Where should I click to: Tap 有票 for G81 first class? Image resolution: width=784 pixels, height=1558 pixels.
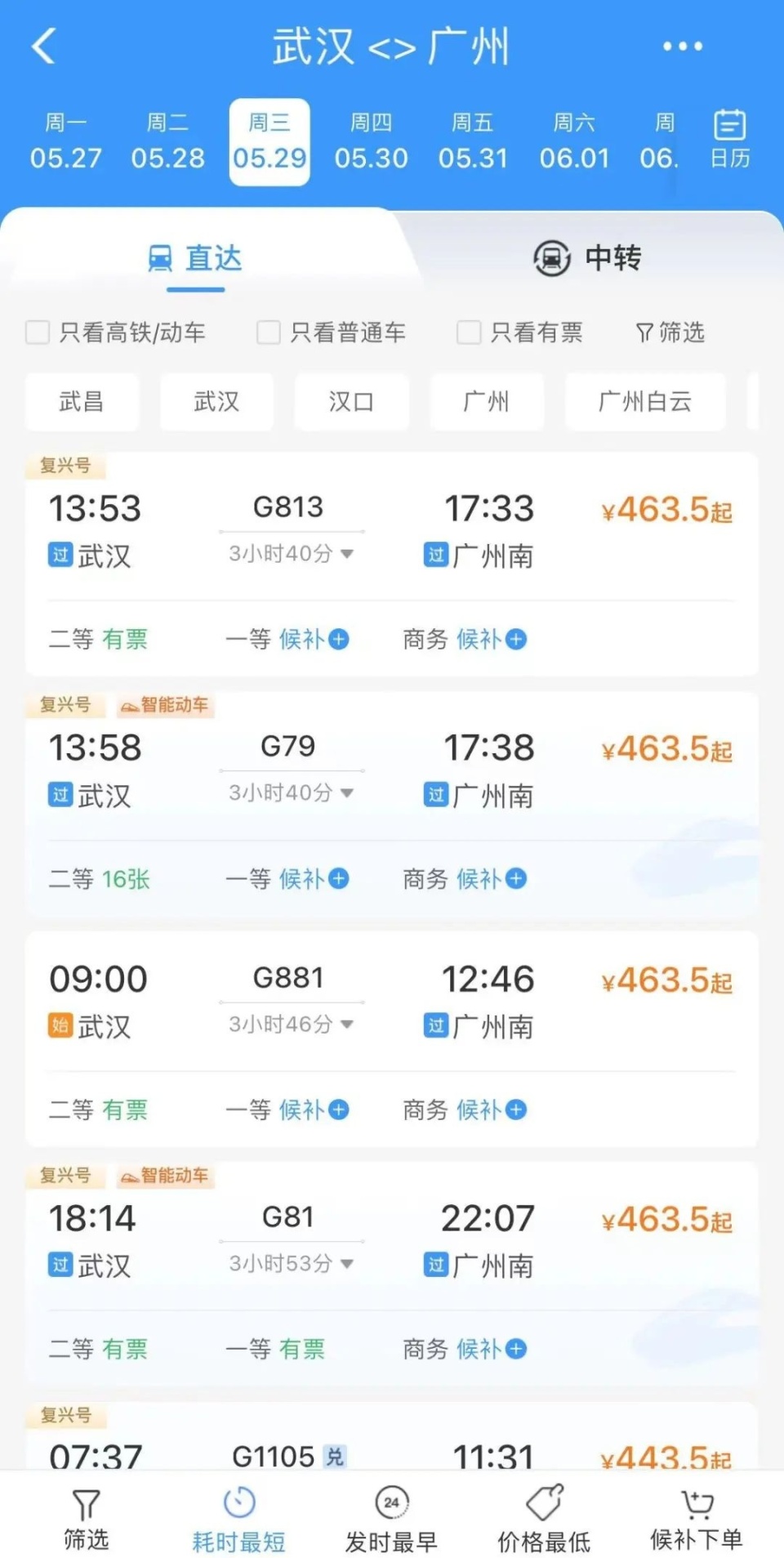click(302, 1349)
